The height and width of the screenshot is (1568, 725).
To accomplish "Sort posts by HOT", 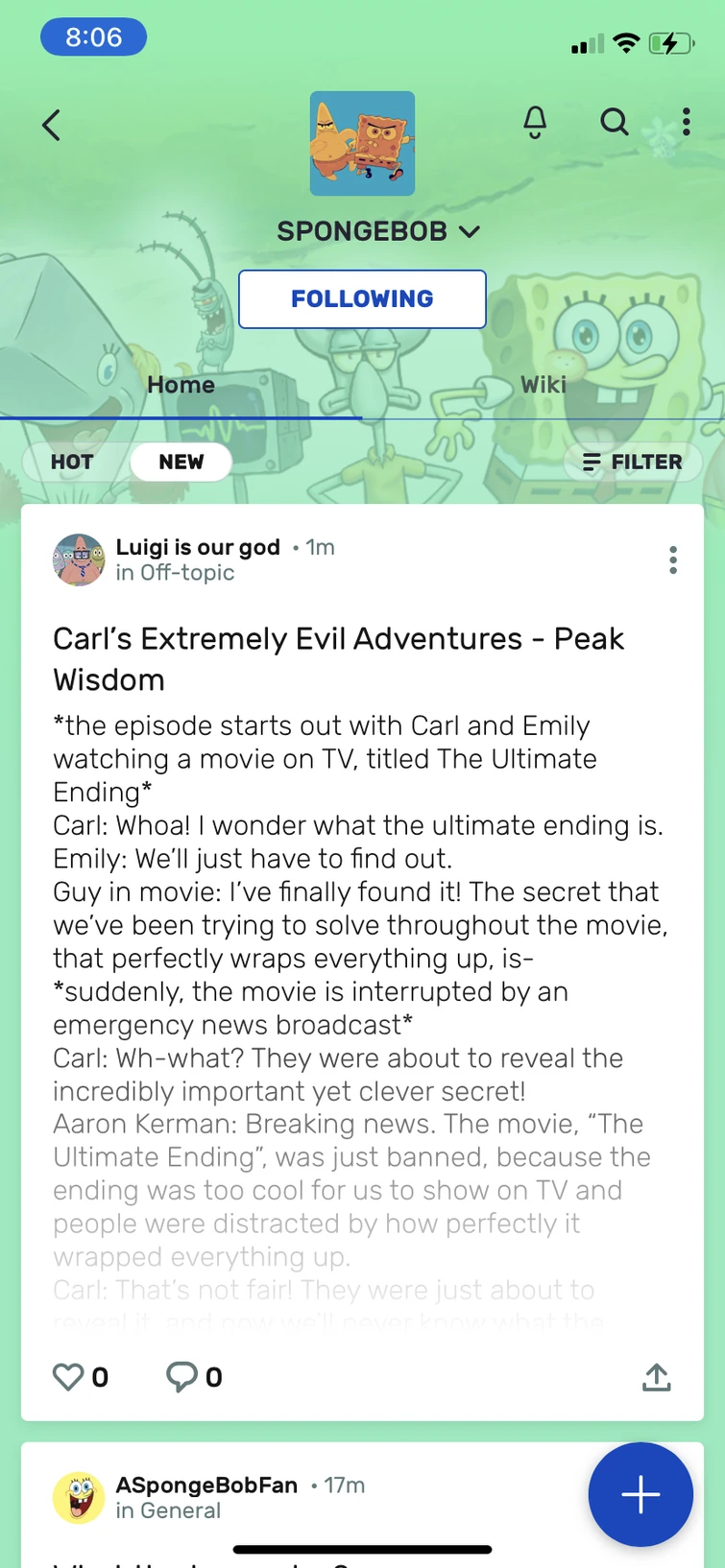I will click(72, 462).
